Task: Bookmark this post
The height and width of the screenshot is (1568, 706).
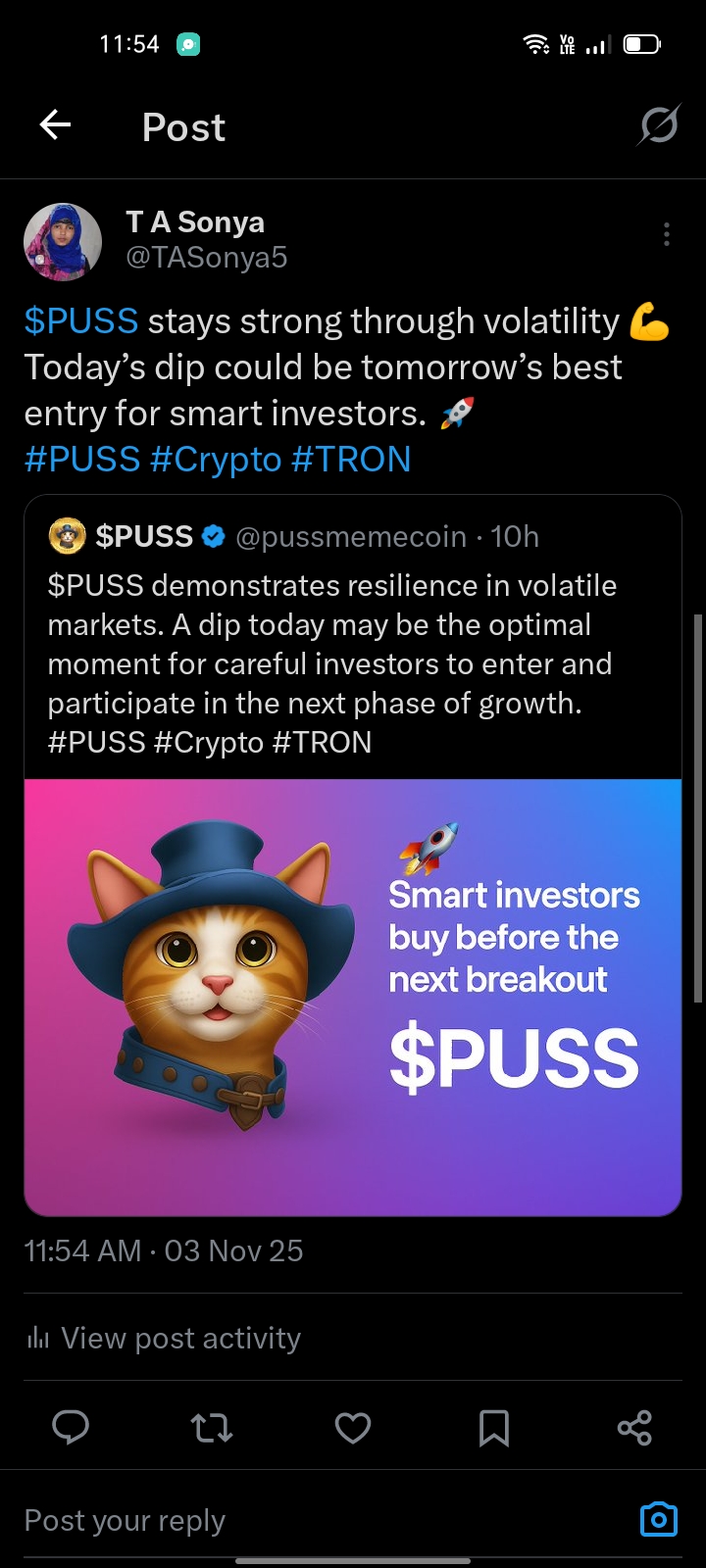Action: coord(493,1428)
